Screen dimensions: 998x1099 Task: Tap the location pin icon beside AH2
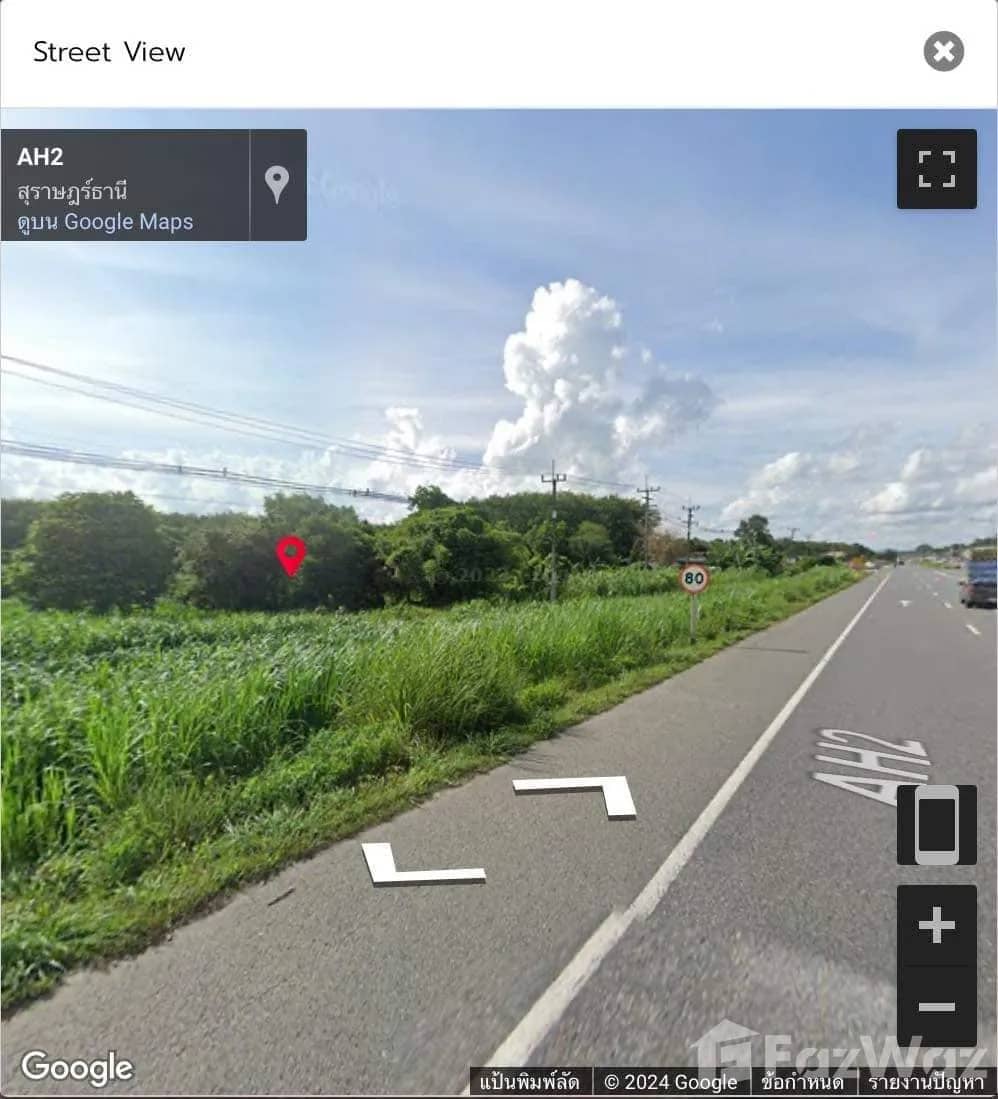(x=277, y=185)
